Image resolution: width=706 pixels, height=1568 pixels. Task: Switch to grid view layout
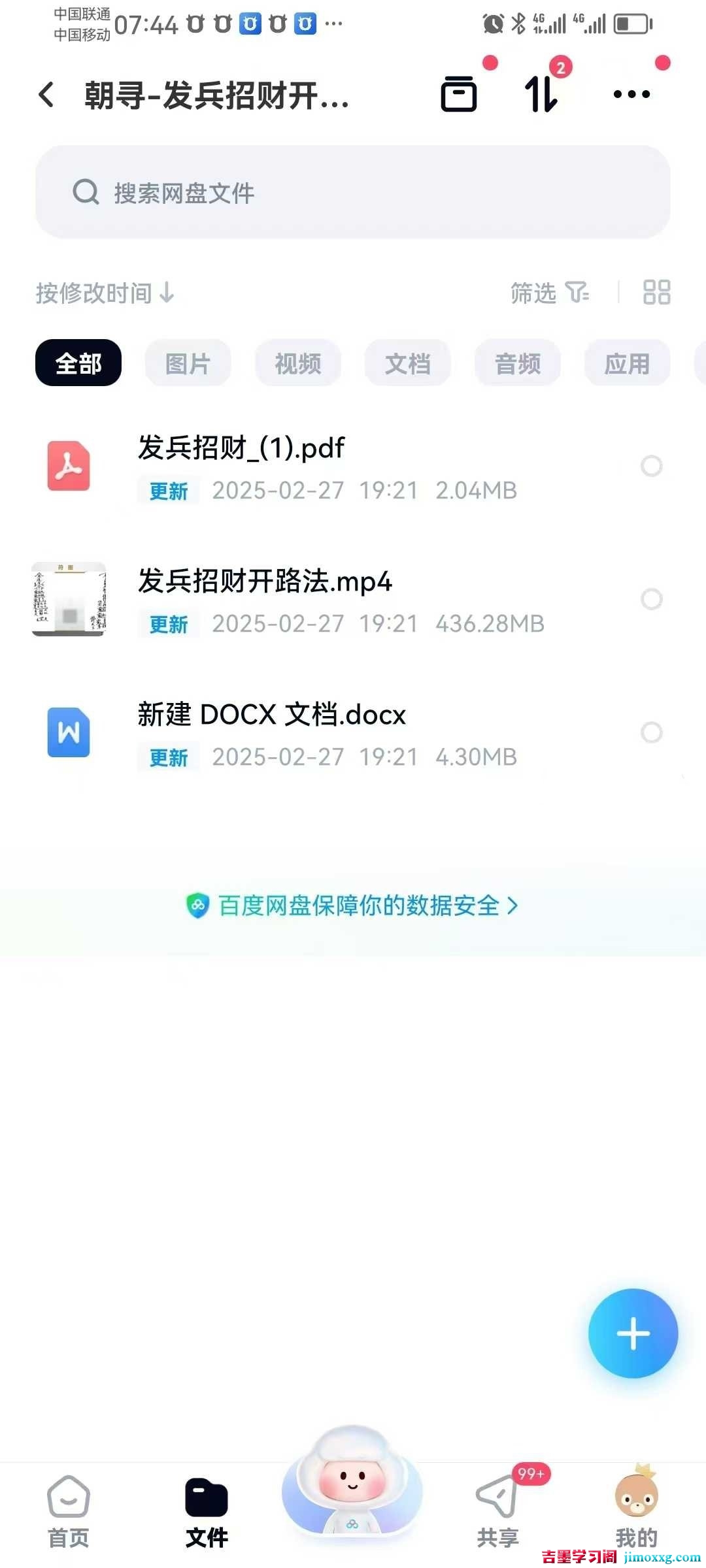point(656,293)
